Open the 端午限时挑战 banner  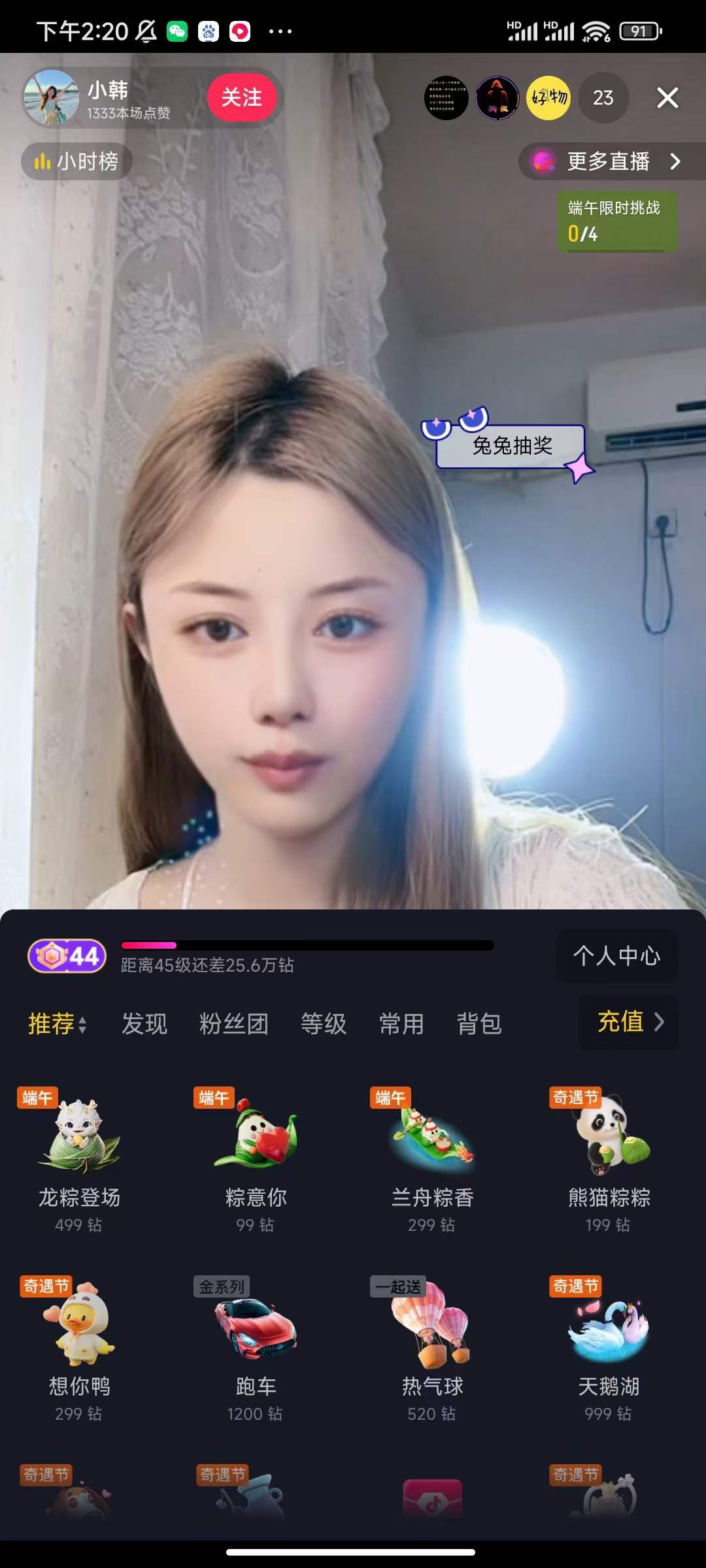pyautogui.click(x=616, y=221)
